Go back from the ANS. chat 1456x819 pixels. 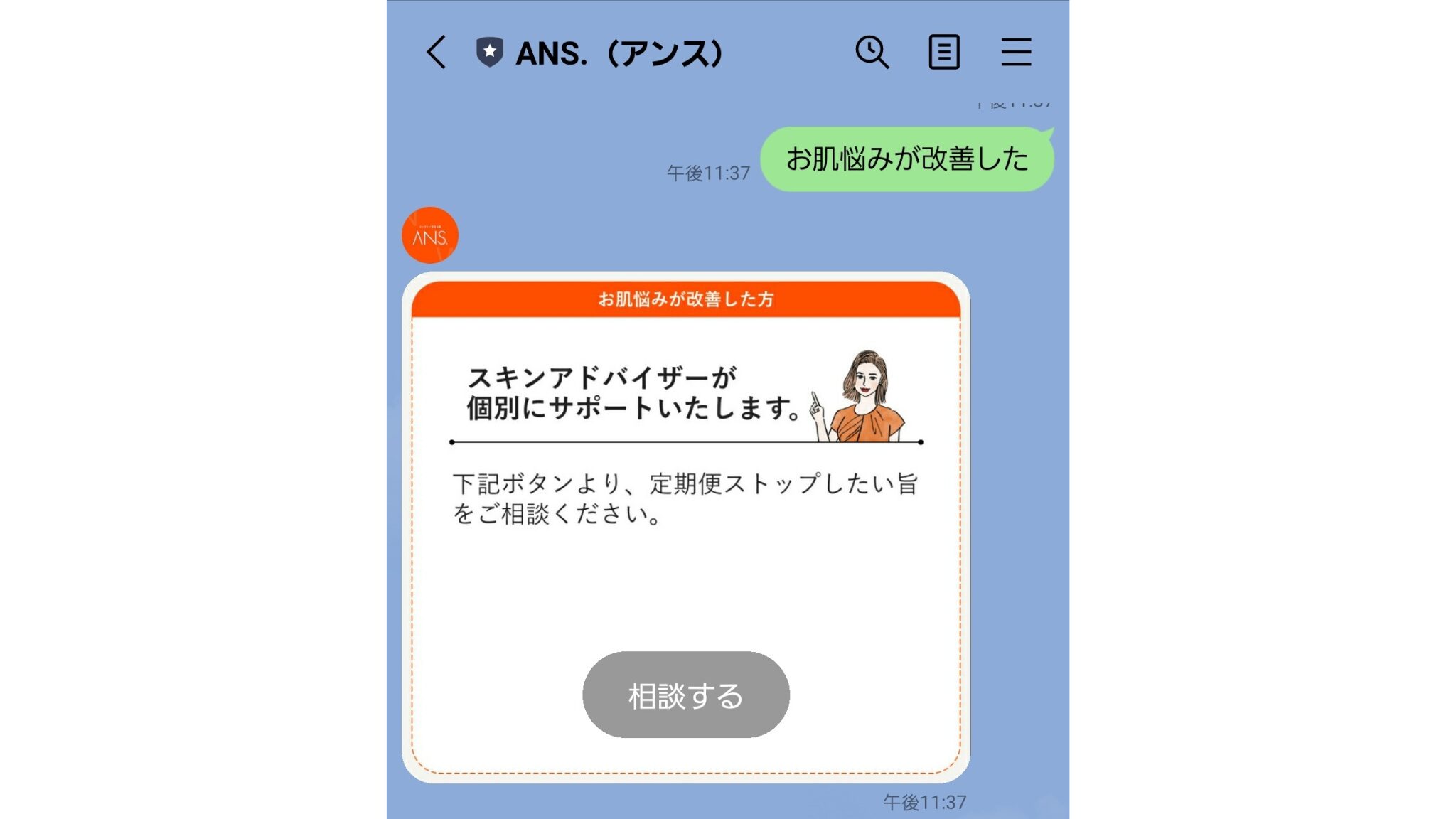tap(436, 53)
